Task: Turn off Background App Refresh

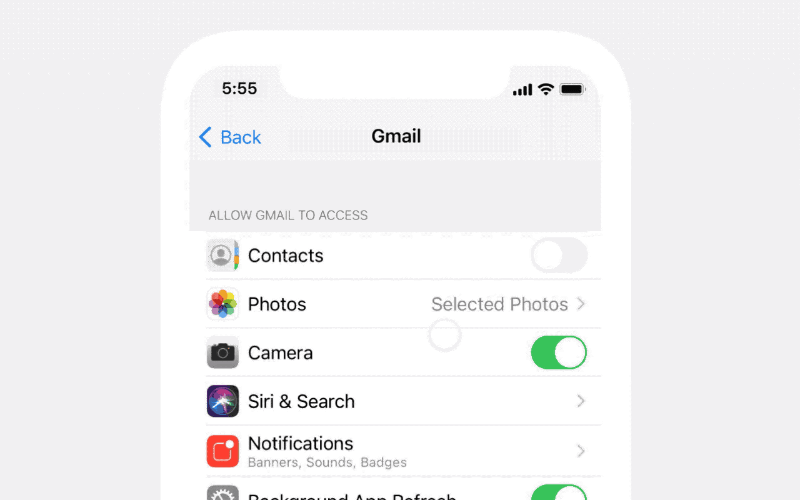Action: coord(558,492)
